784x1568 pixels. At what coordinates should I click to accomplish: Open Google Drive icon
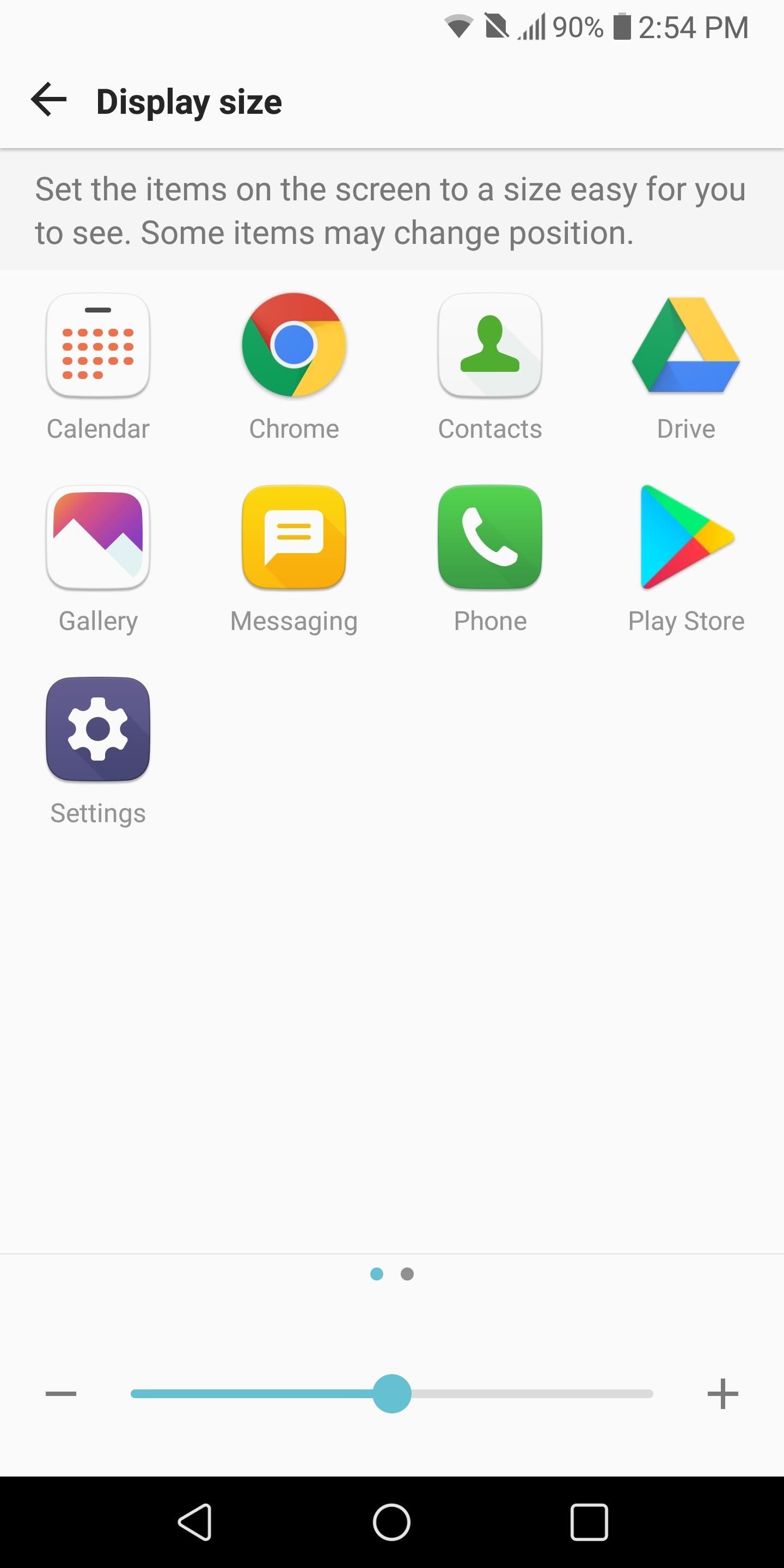(685, 346)
